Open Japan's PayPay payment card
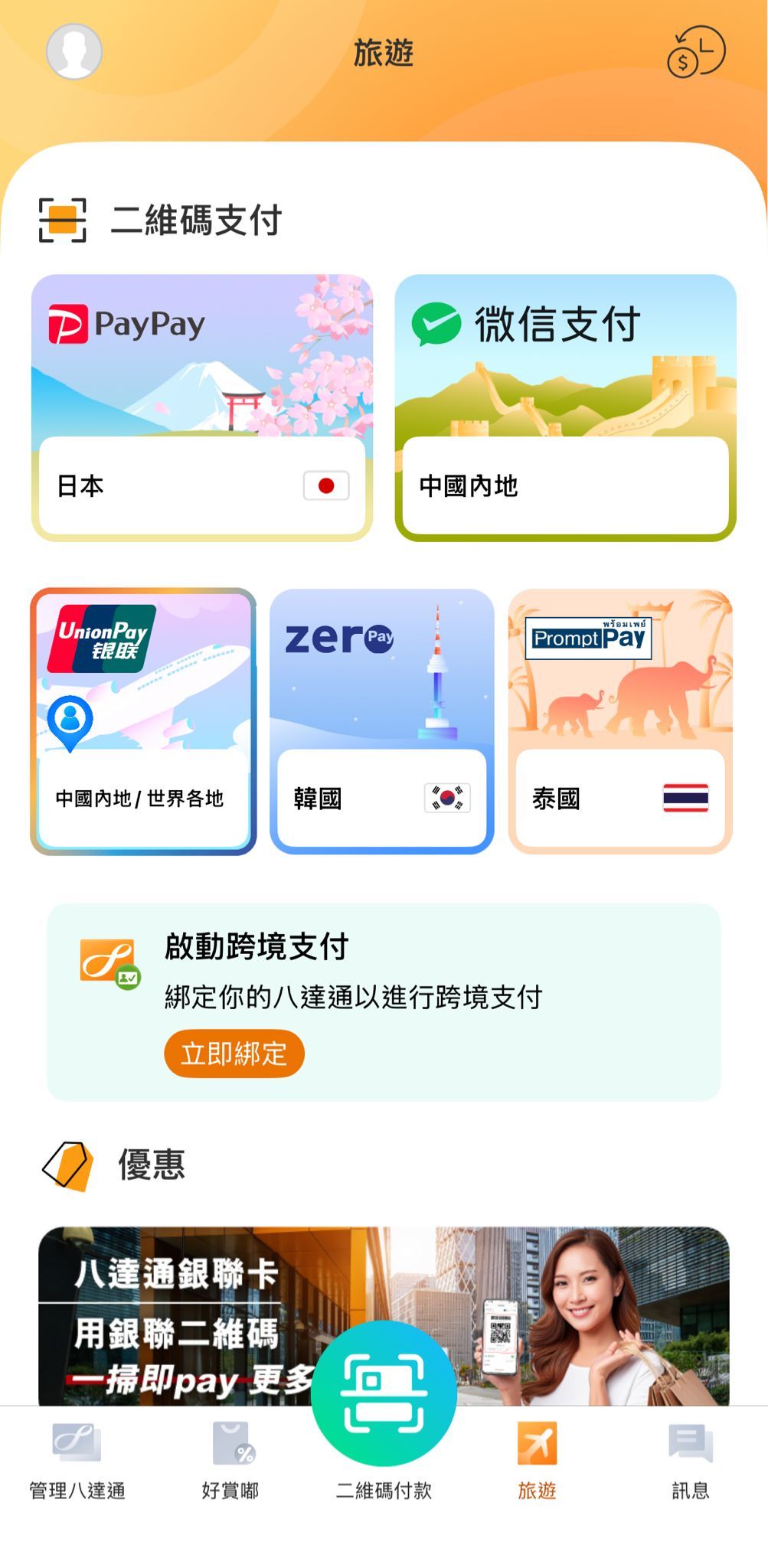The height and width of the screenshot is (1568, 768). pyautogui.click(x=201, y=406)
